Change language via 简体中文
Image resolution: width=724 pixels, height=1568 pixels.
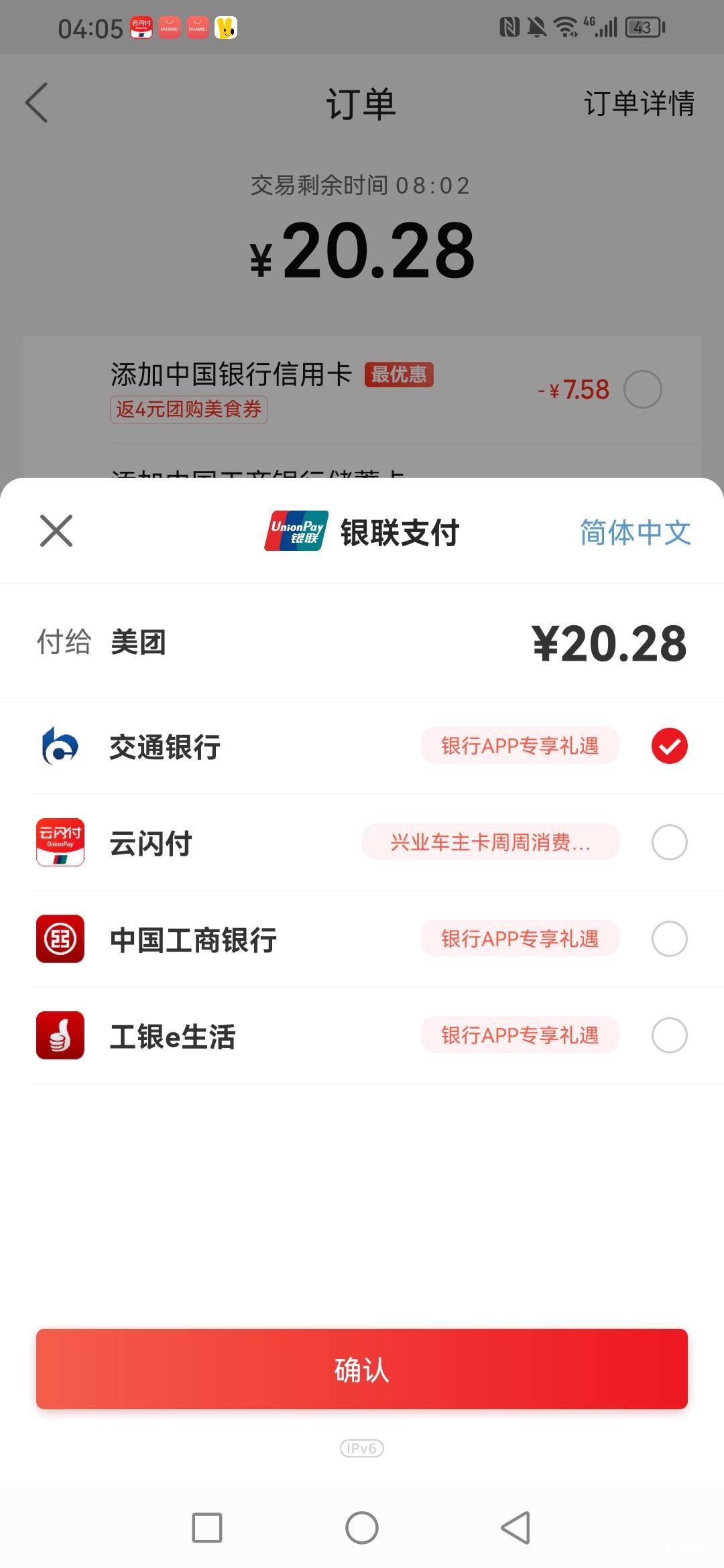click(x=635, y=532)
